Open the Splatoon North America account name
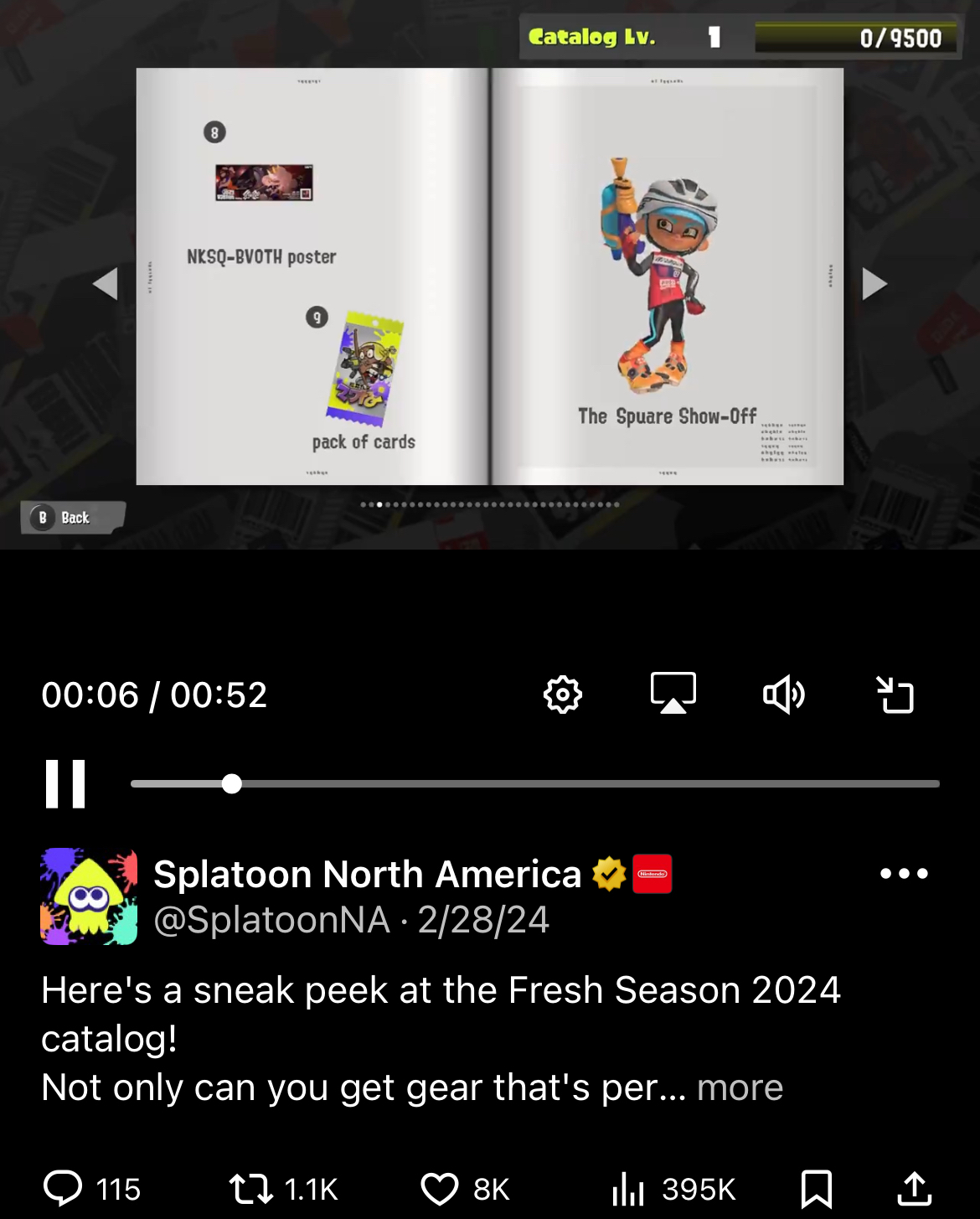 (367, 874)
